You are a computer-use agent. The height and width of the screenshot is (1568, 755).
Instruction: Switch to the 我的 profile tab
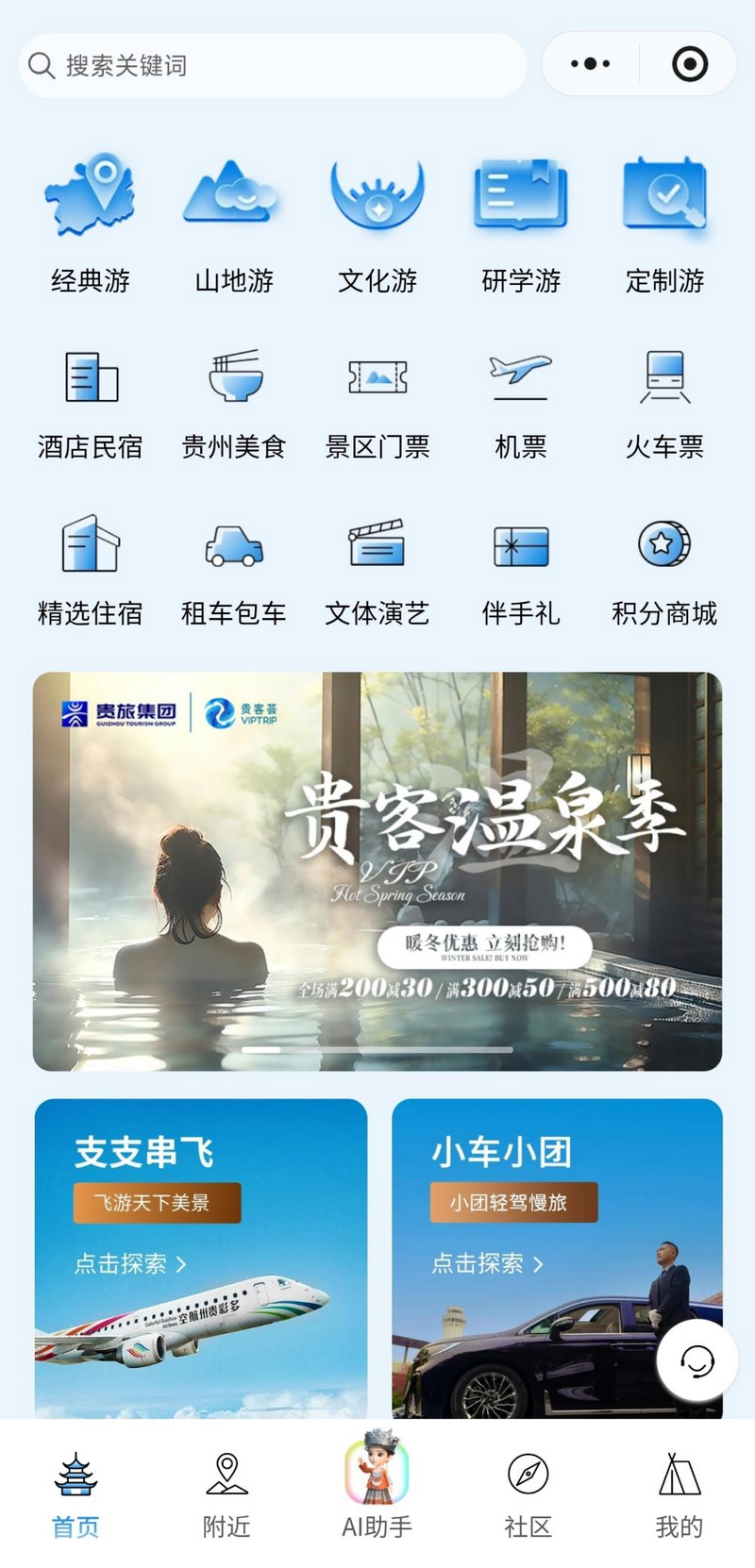(x=679, y=1495)
